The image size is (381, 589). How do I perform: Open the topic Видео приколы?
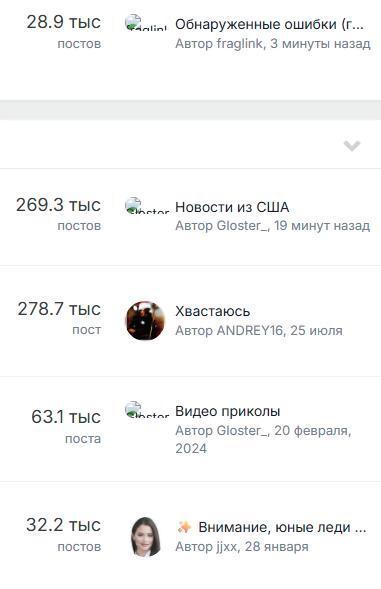tap(228, 411)
